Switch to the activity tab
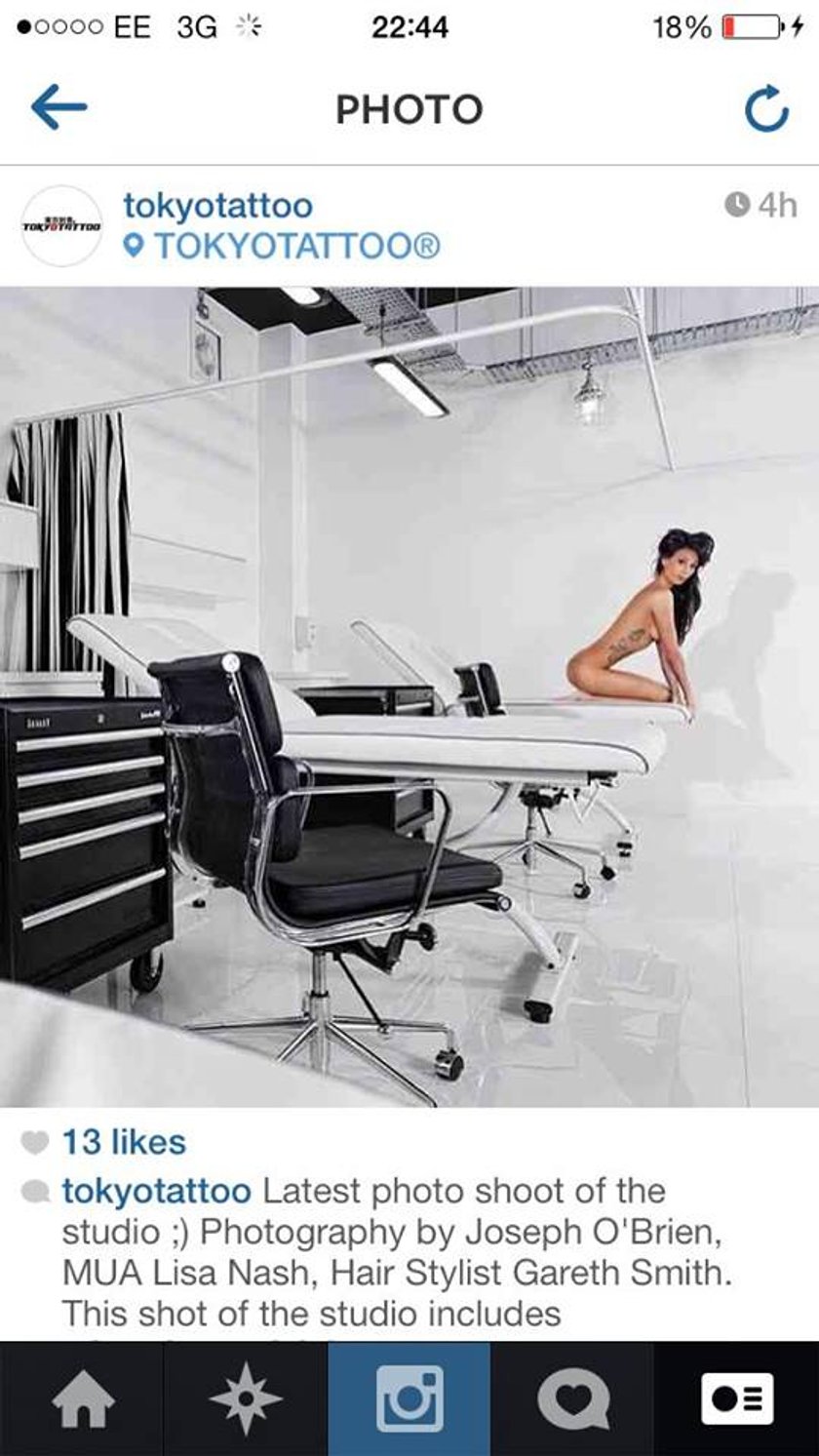 pos(573,1398)
